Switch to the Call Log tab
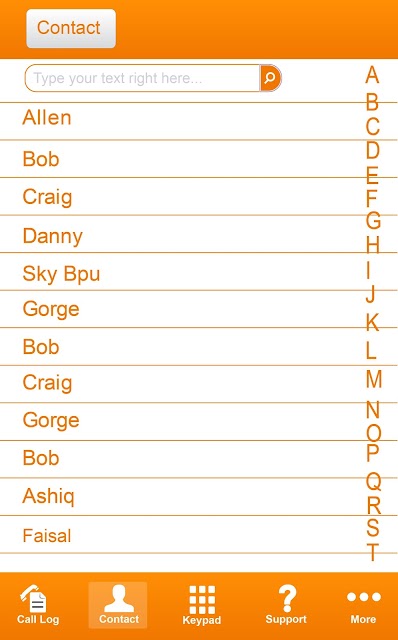This screenshot has height=640, width=398. (38, 605)
